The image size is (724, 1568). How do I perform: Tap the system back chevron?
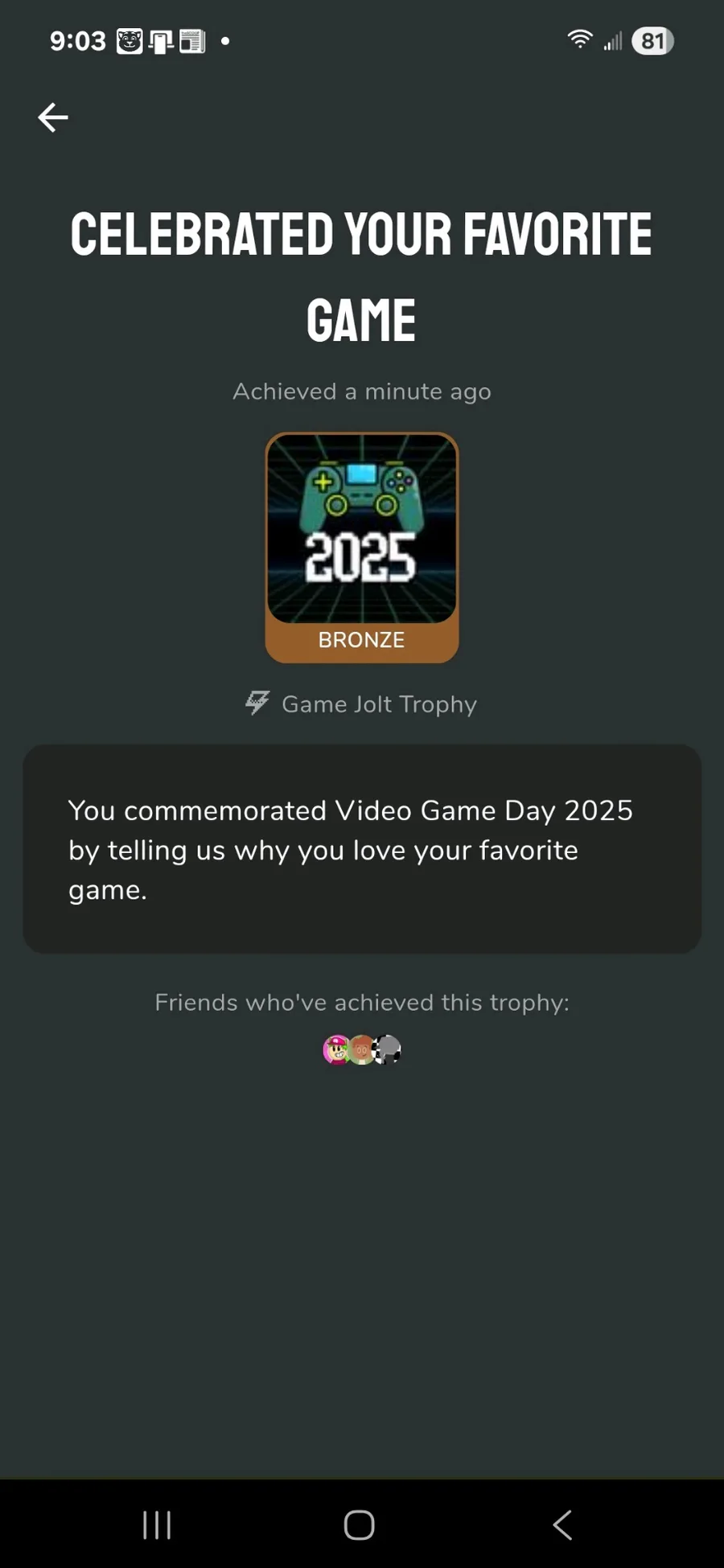coord(562,1524)
